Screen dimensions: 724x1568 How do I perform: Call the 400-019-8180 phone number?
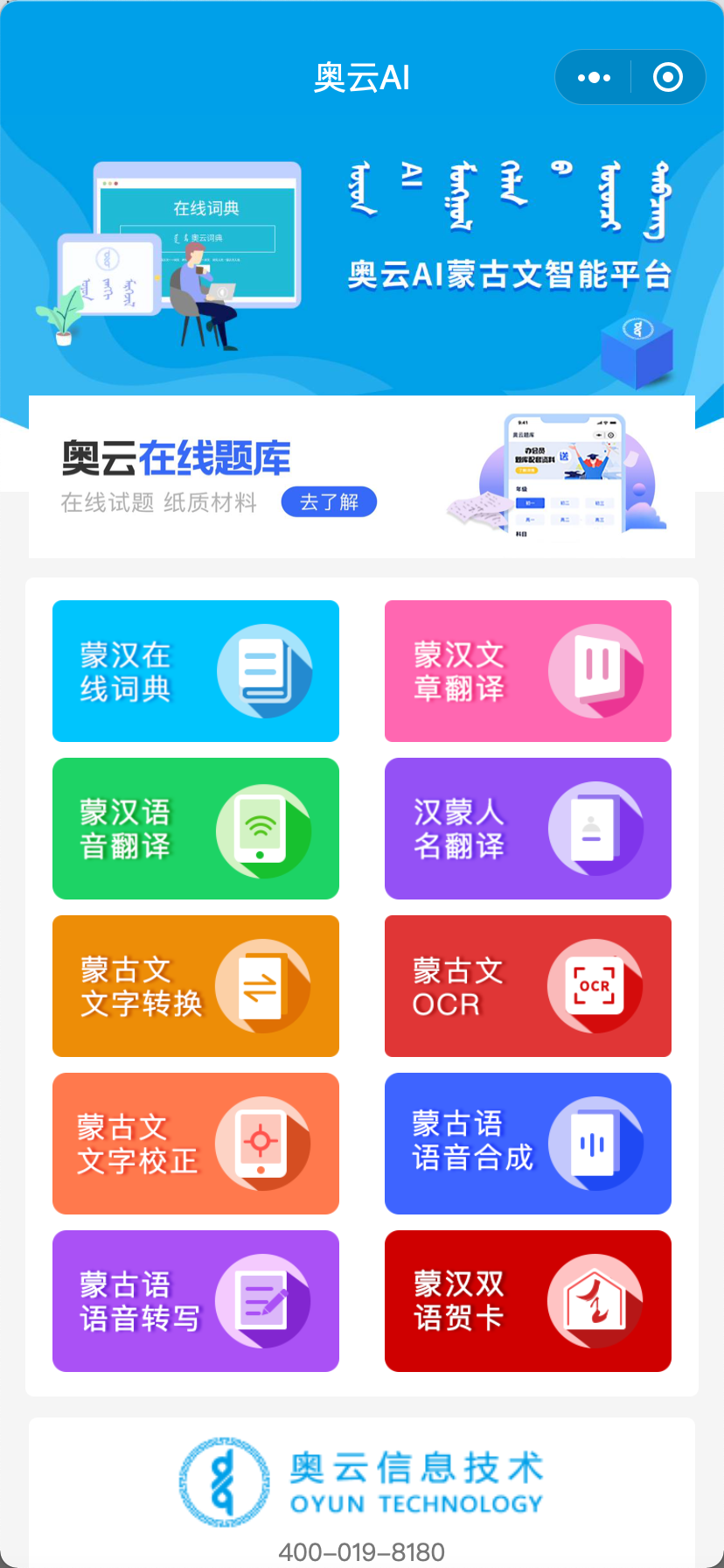361,1549
